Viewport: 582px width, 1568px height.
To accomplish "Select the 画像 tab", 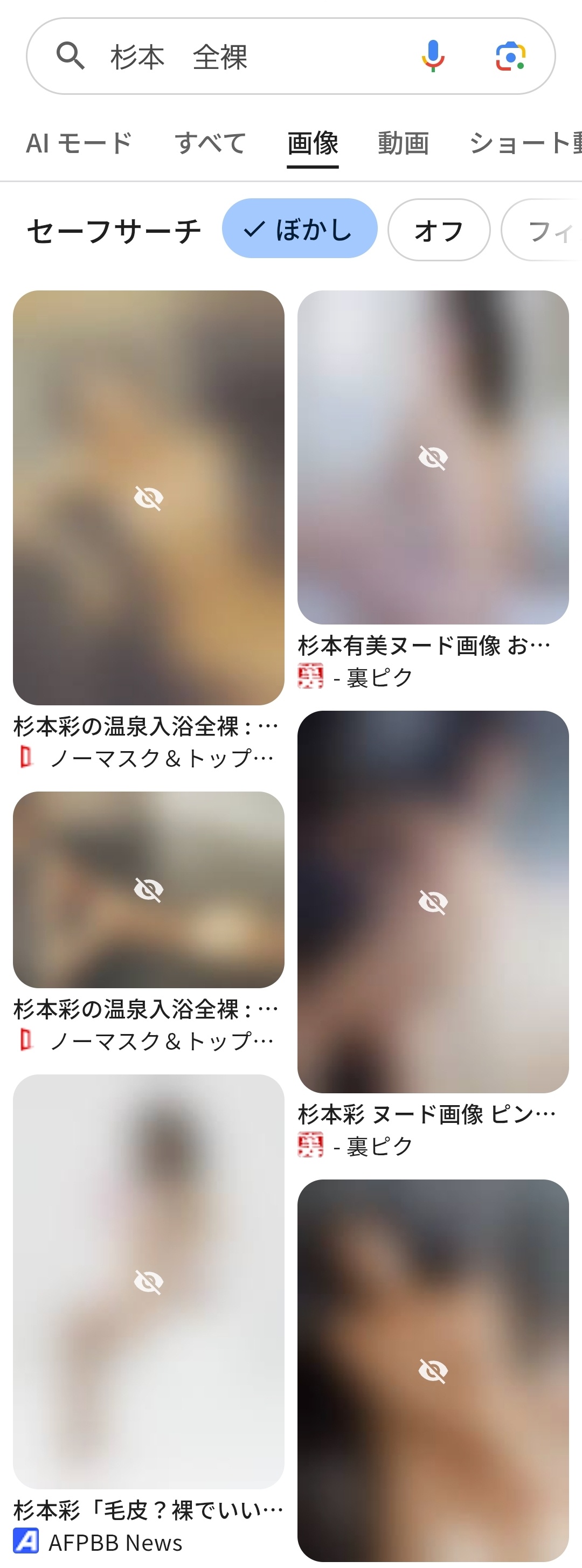I will (x=313, y=144).
